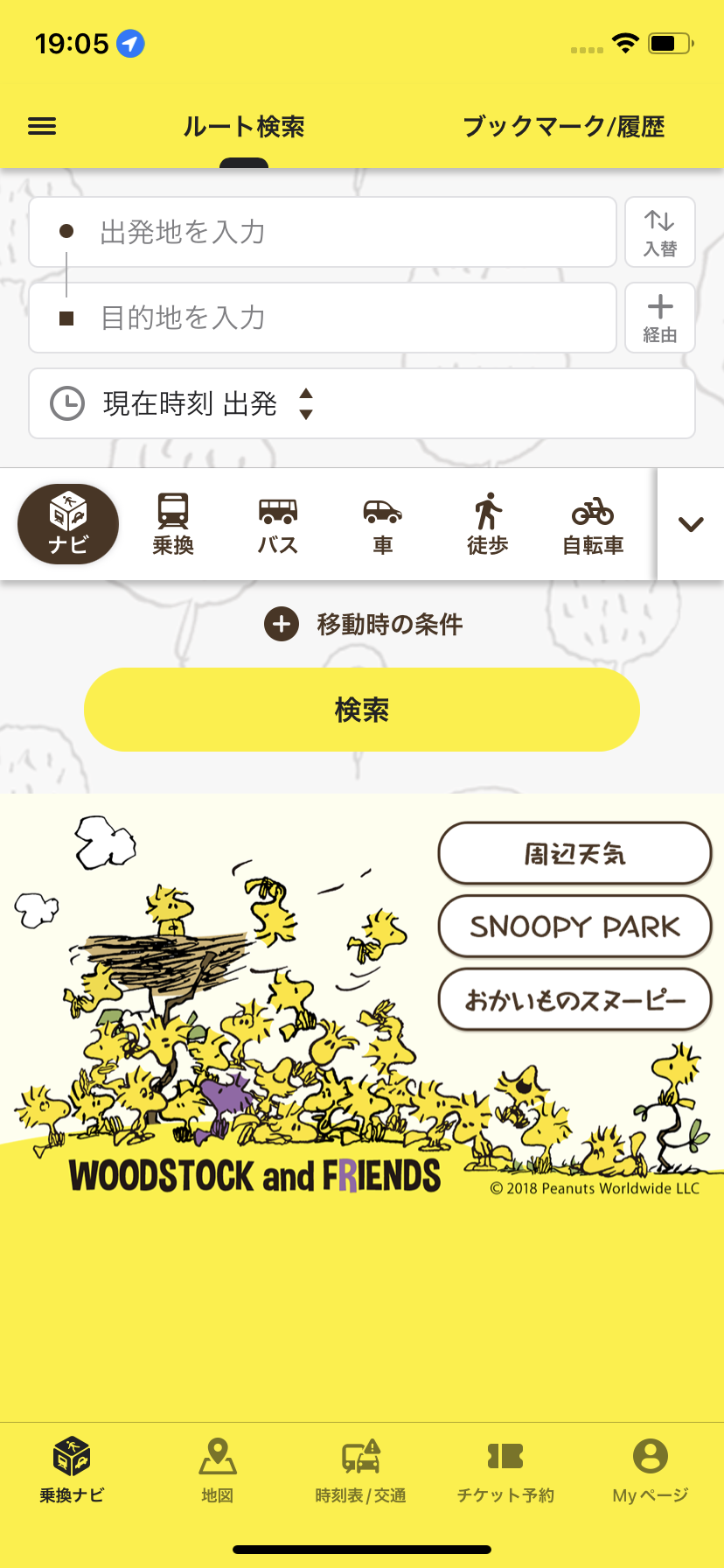724x1568 pixels.
Task: Switch to the ブックマーク/履歴 tab
Action: 563,127
